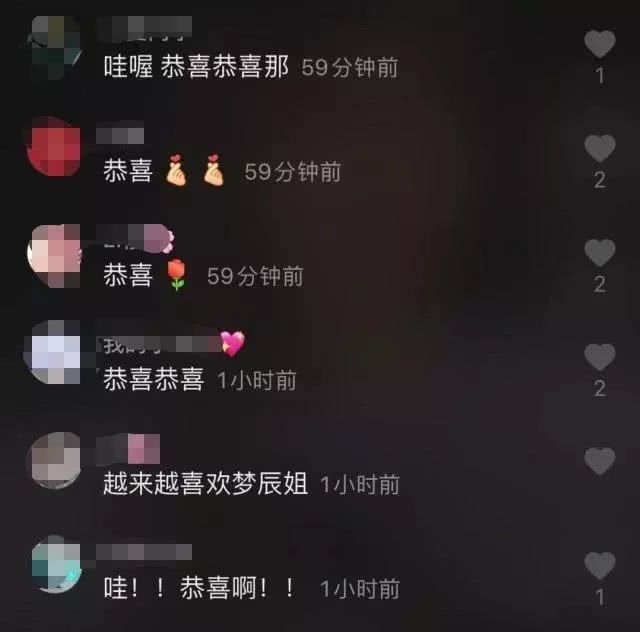
Task: Open red avatar beside the finger-heart comment
Action: click(x=55, y=147)
